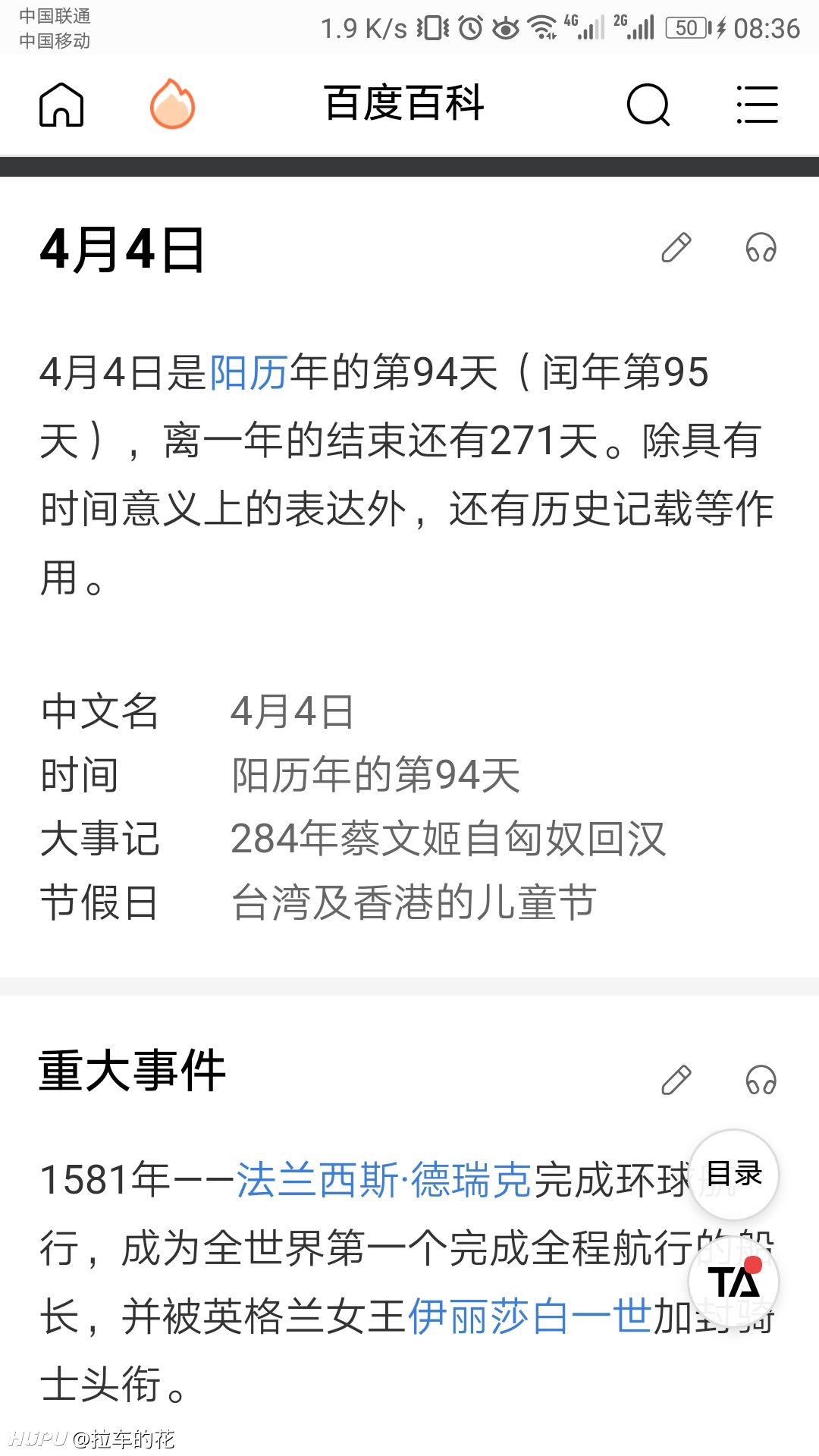Open the 法兰西斯·德瑞克 link
The height and width of the screenshot is (1456, 819).
[x=384, y=1180]
